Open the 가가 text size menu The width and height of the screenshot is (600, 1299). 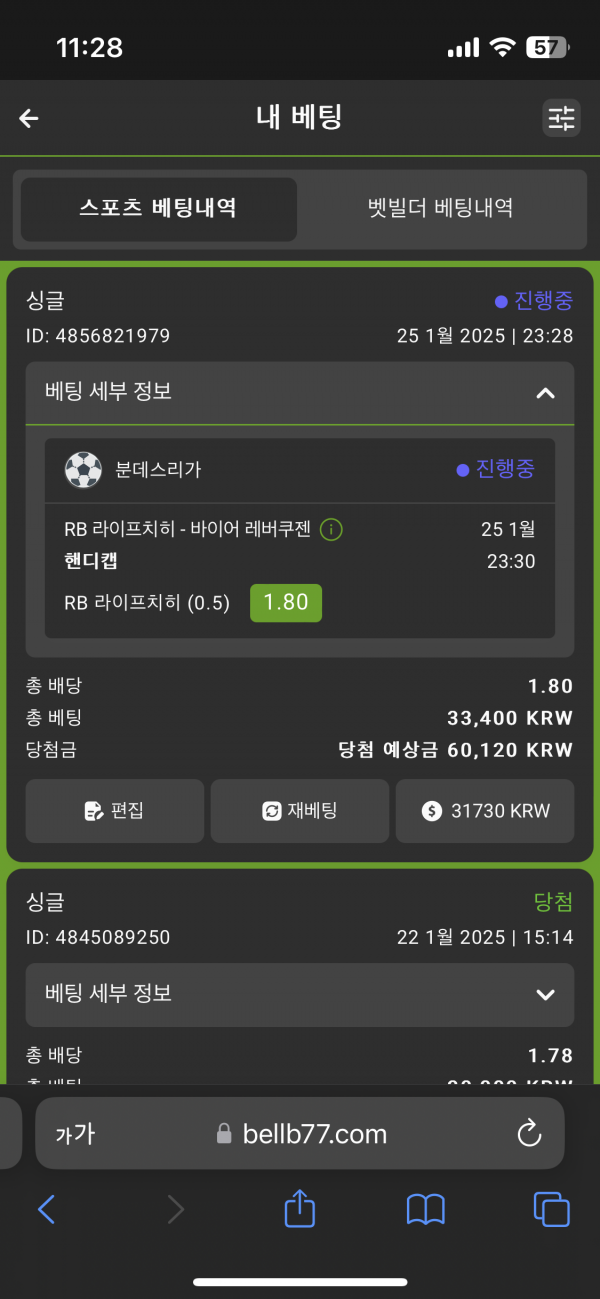(75, 1133)
